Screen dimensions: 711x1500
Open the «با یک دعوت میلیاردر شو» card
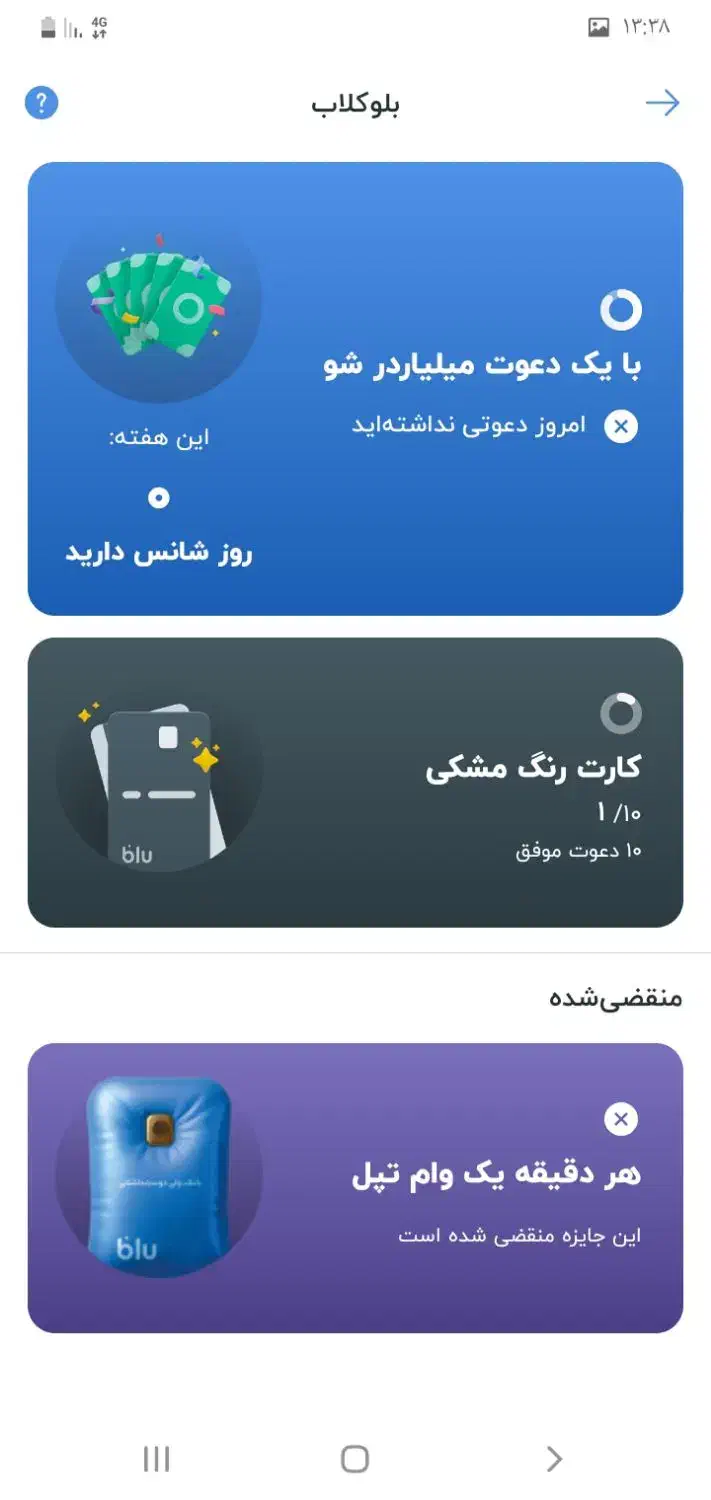pyautogui.click(x=355, y=388)
